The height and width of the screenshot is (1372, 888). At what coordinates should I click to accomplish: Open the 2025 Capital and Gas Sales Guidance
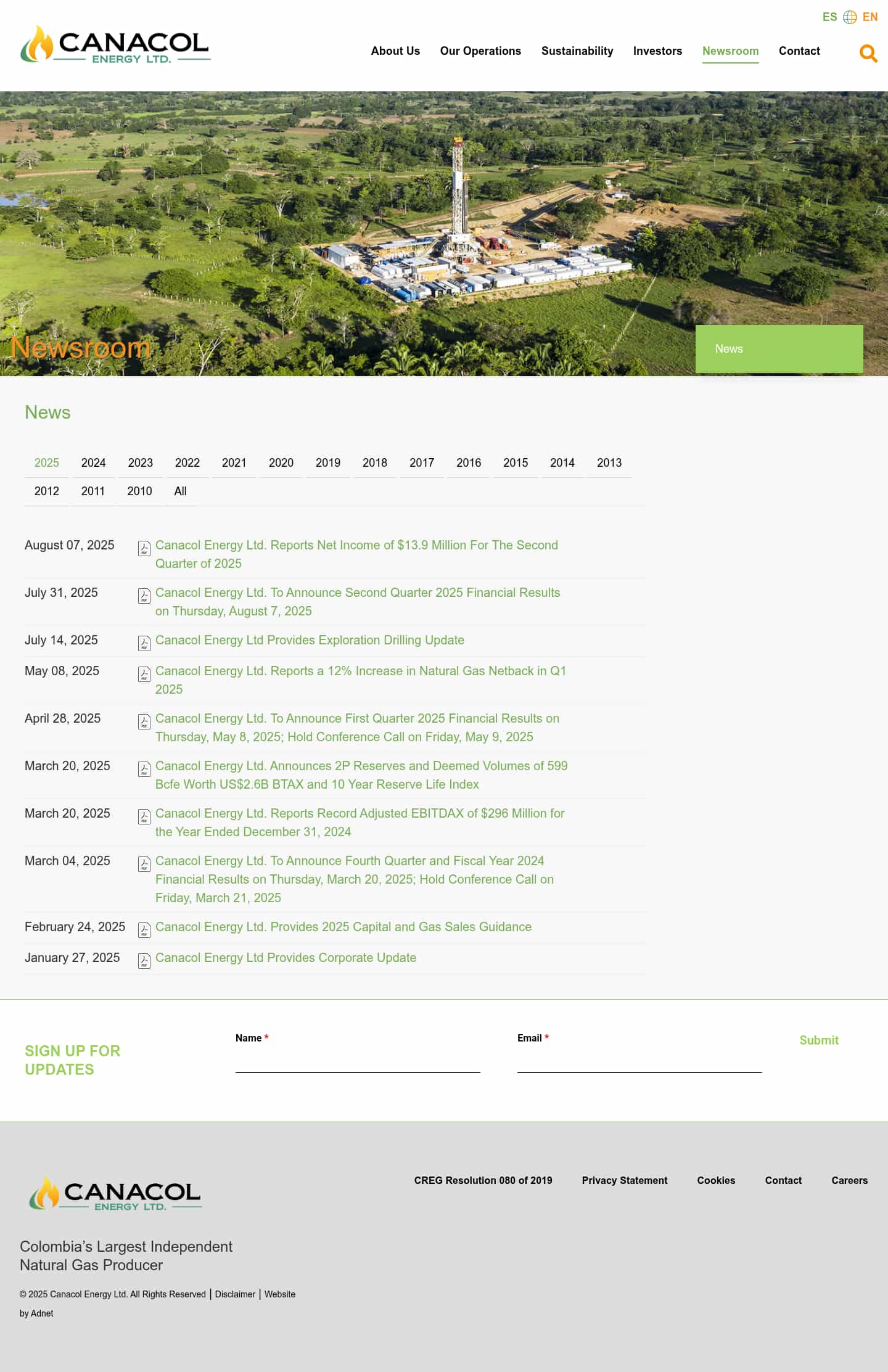click(x=343, y=927)
